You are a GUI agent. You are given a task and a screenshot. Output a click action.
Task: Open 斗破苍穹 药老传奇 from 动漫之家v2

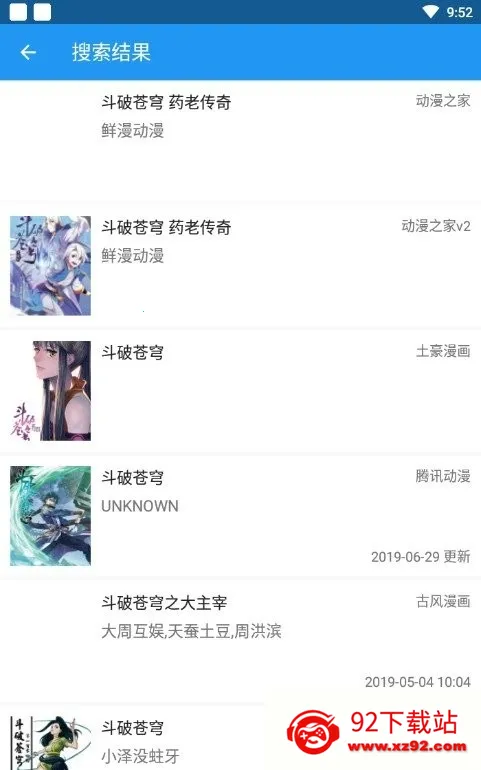[x=240, y=266]
